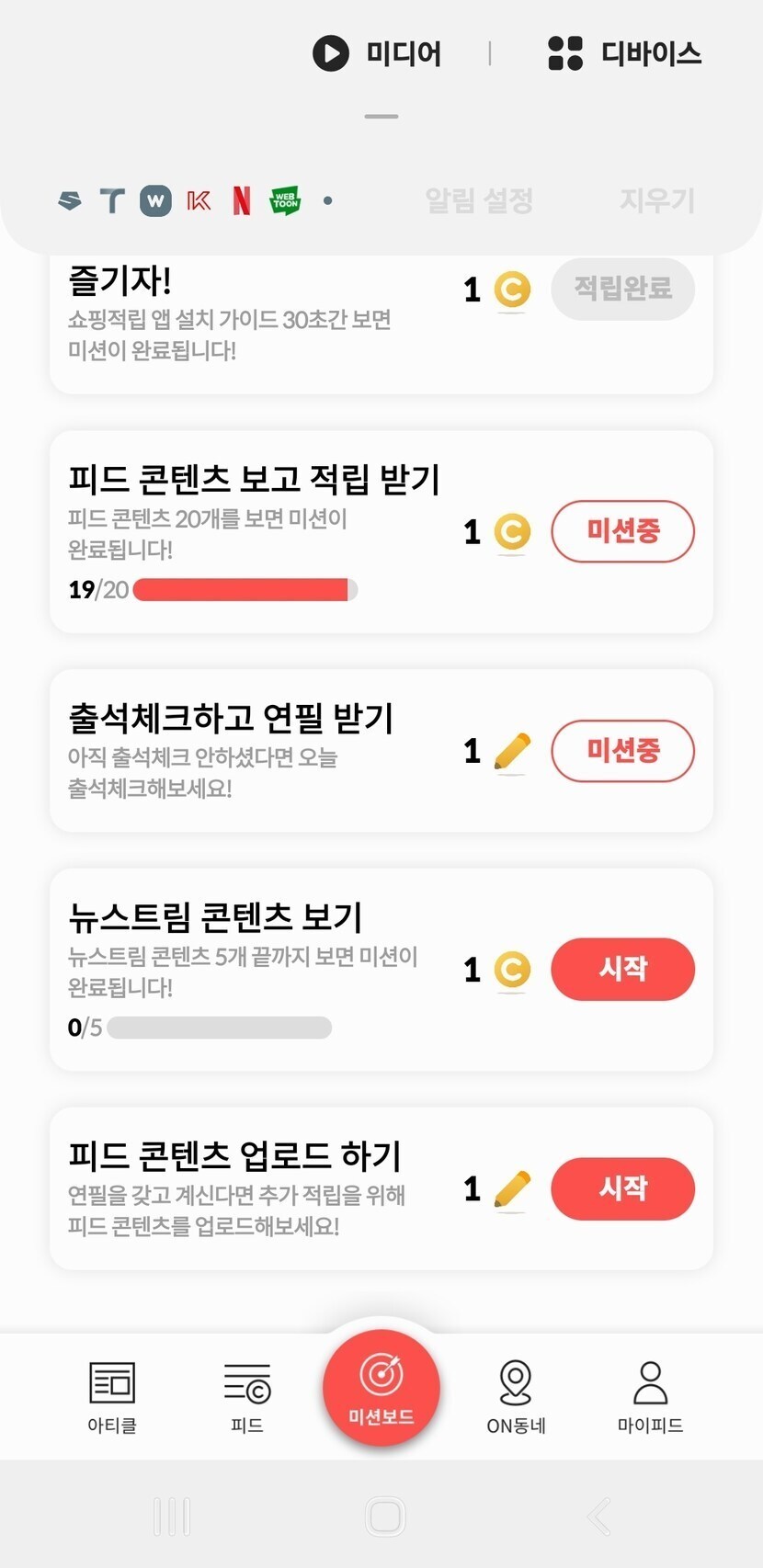
Task: Open 알림 설정 notification settings
Action: tap(479, 199)
